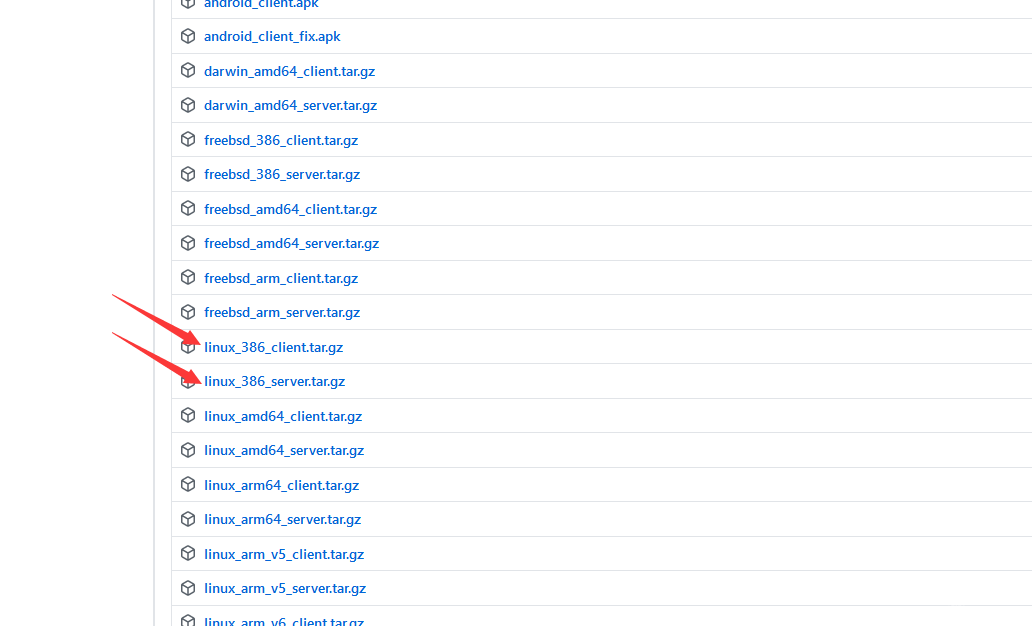Viewport: 1032px width, 626px height.
Task: Download android_client_fix.apk
Action: coord(272,36)
